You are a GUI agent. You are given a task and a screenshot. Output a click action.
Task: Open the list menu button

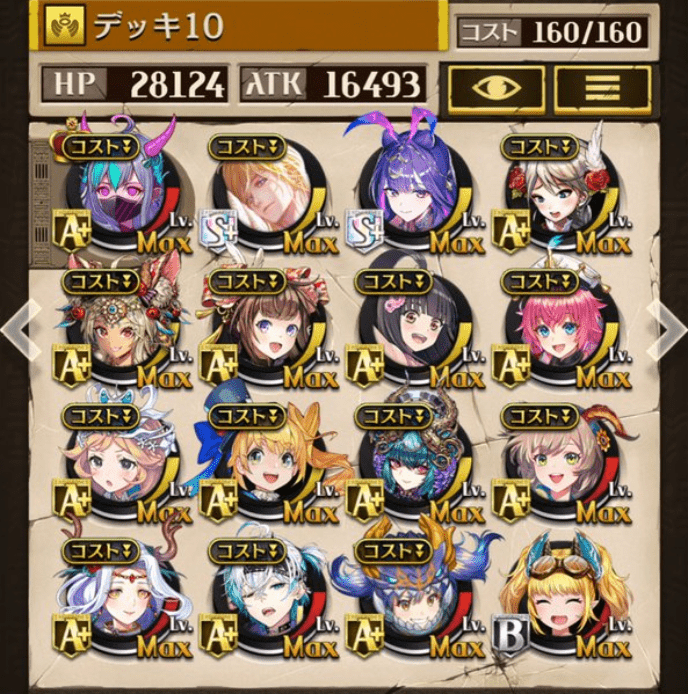pos(603,88)
